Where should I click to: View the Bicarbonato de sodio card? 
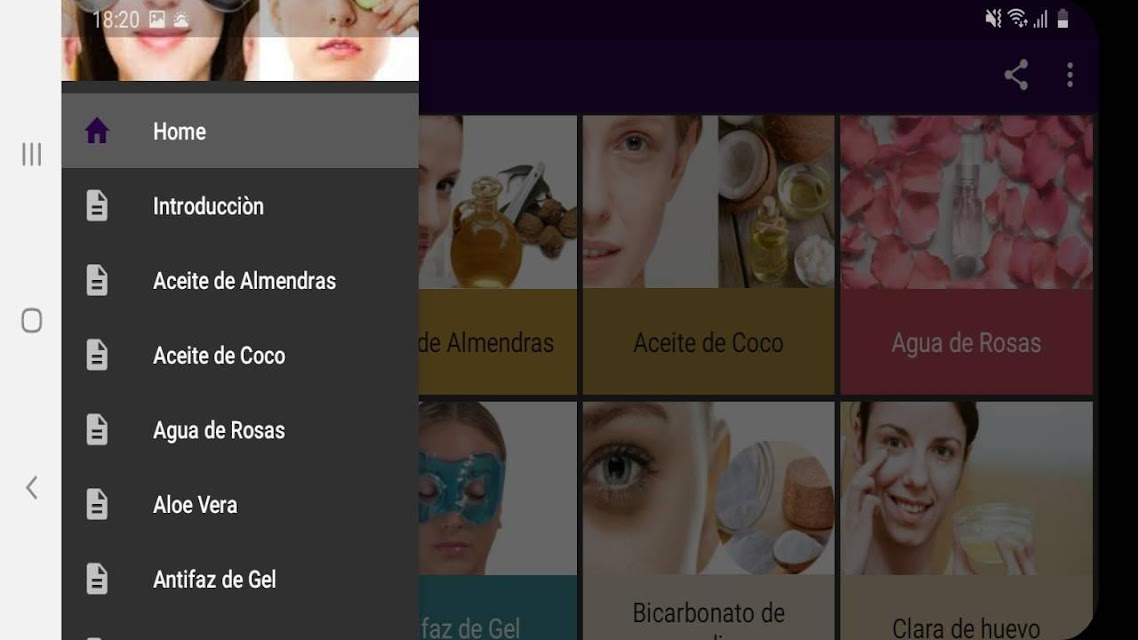[x=708, y=520]
